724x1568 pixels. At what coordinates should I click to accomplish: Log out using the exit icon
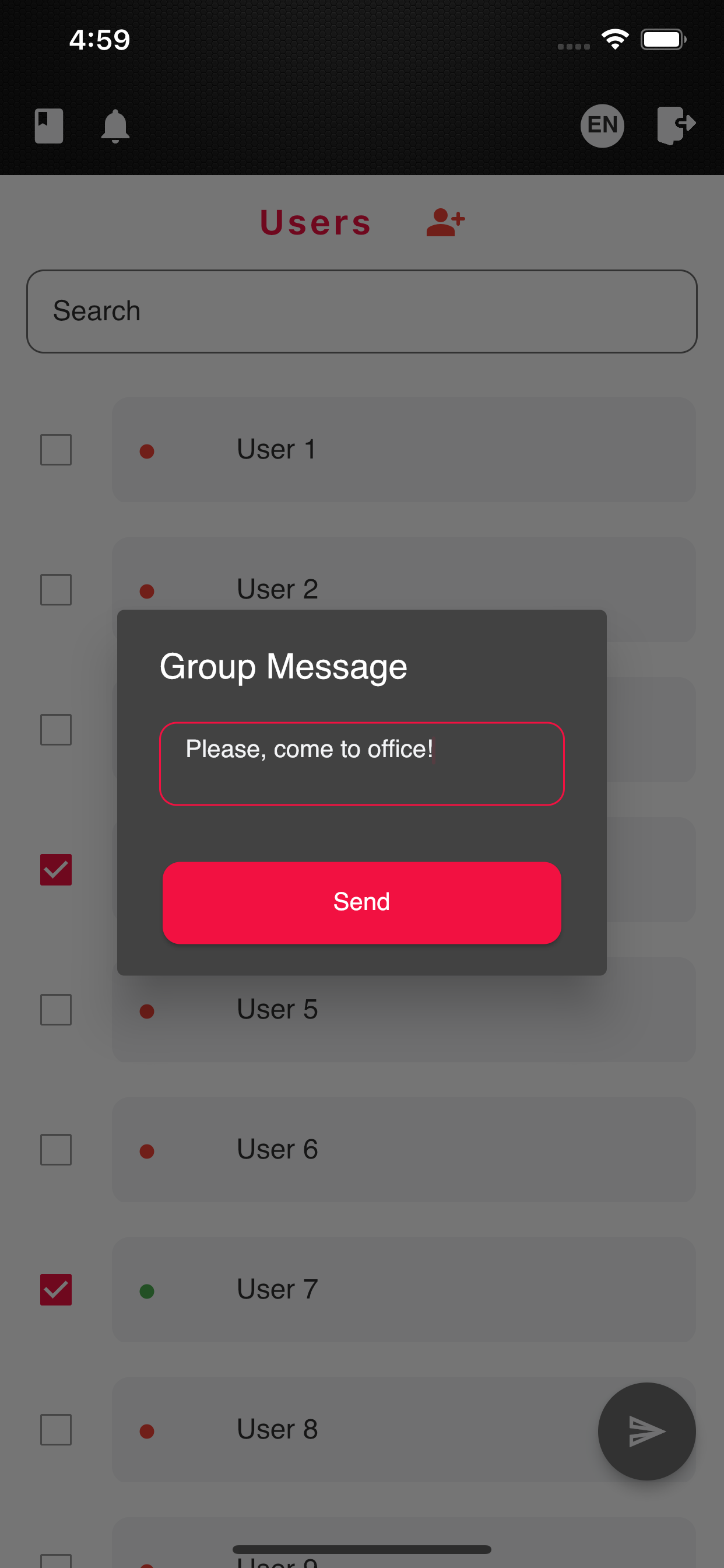click(676, 125)
